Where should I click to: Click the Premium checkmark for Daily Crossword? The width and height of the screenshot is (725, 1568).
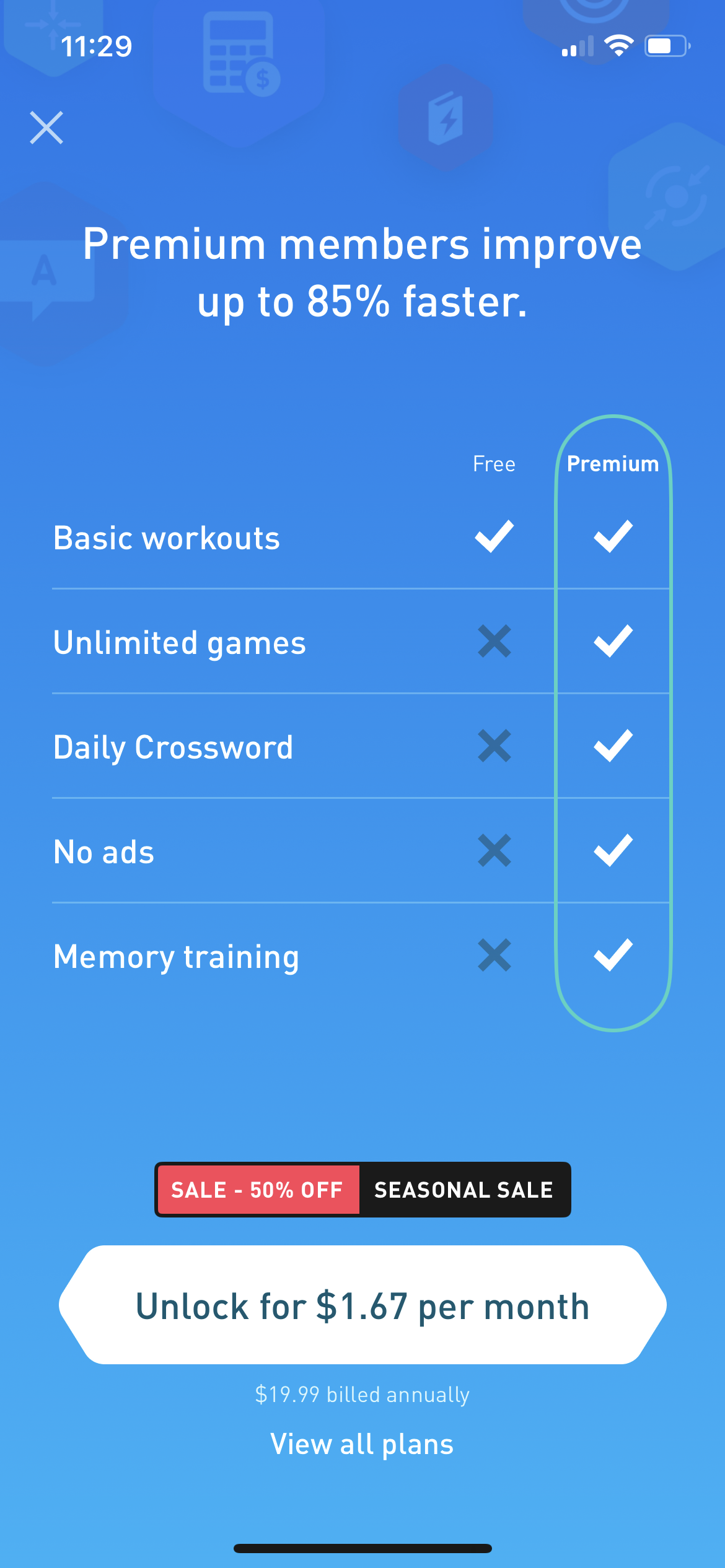(613, 747)
